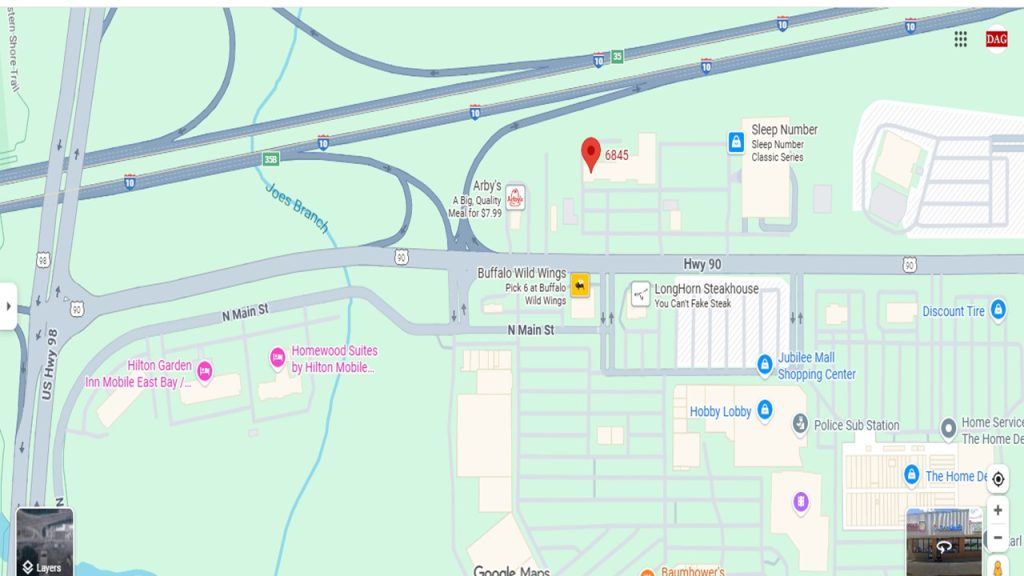The image size is (1024, 576).
Task: Open Homewood Suites by Hilton marker
Action: click(278, 358)
